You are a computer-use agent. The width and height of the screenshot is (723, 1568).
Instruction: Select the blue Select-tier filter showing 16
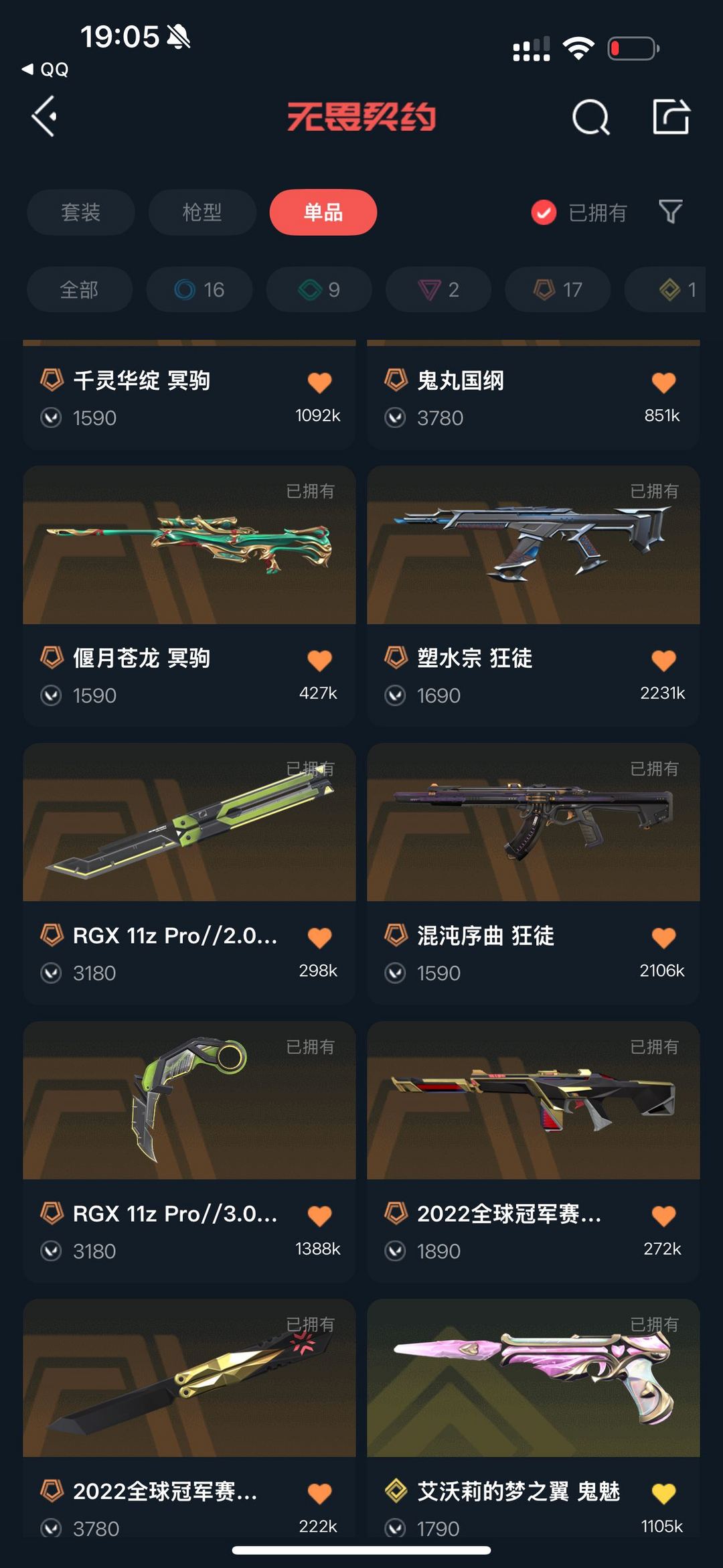(199, 289)
